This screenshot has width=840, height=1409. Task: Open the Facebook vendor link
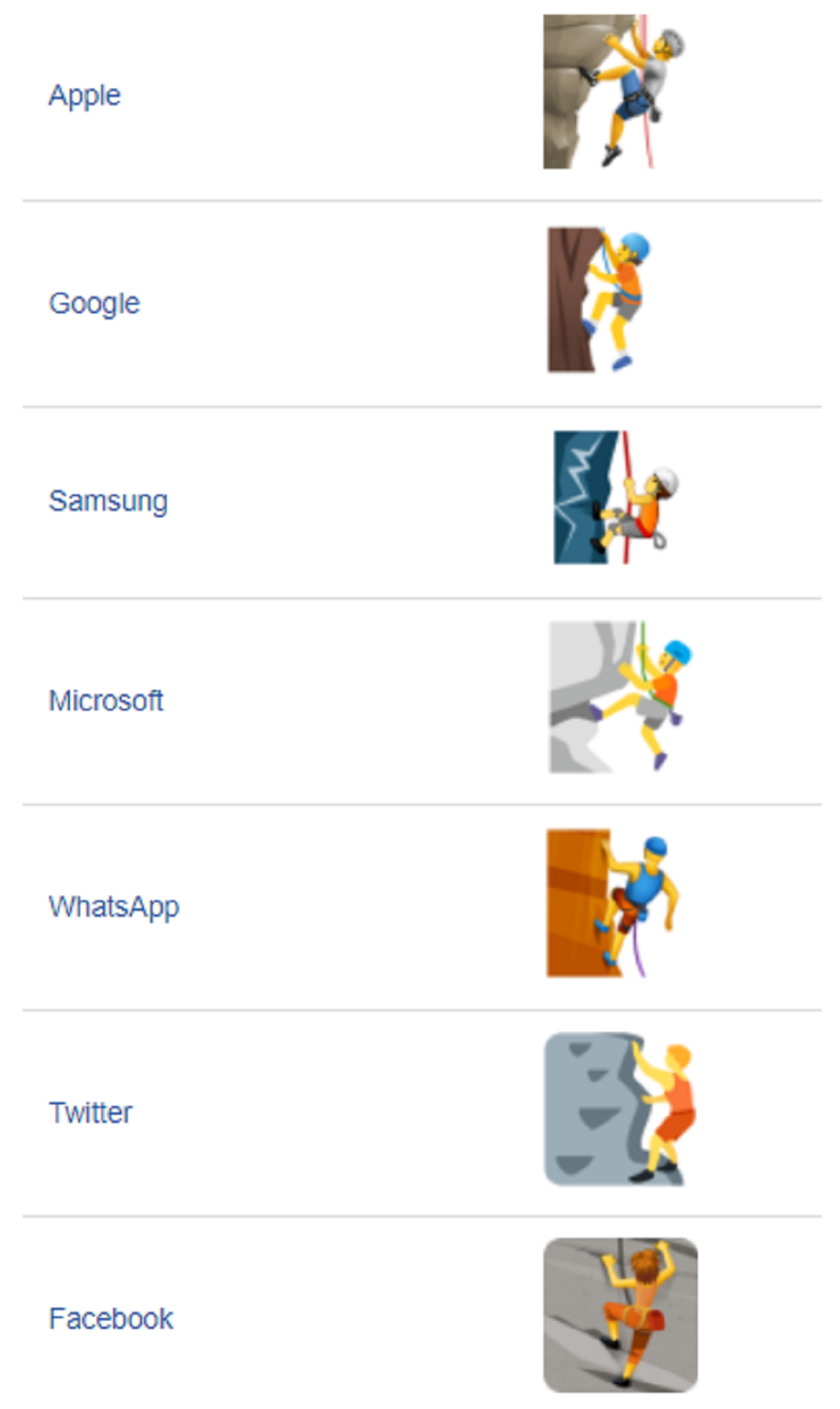pyautogui.click(x=110, y=1319)
